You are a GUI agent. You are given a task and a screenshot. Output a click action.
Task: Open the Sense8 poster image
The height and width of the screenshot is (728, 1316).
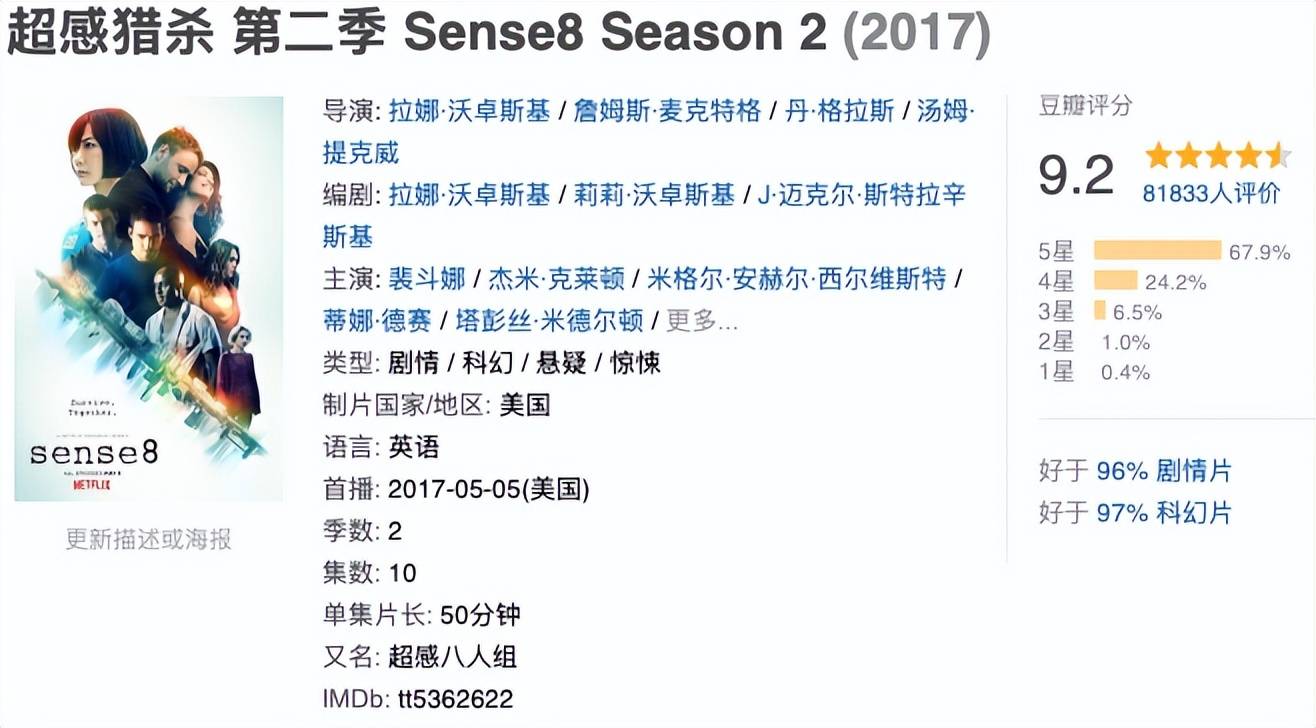pos(149,299)
